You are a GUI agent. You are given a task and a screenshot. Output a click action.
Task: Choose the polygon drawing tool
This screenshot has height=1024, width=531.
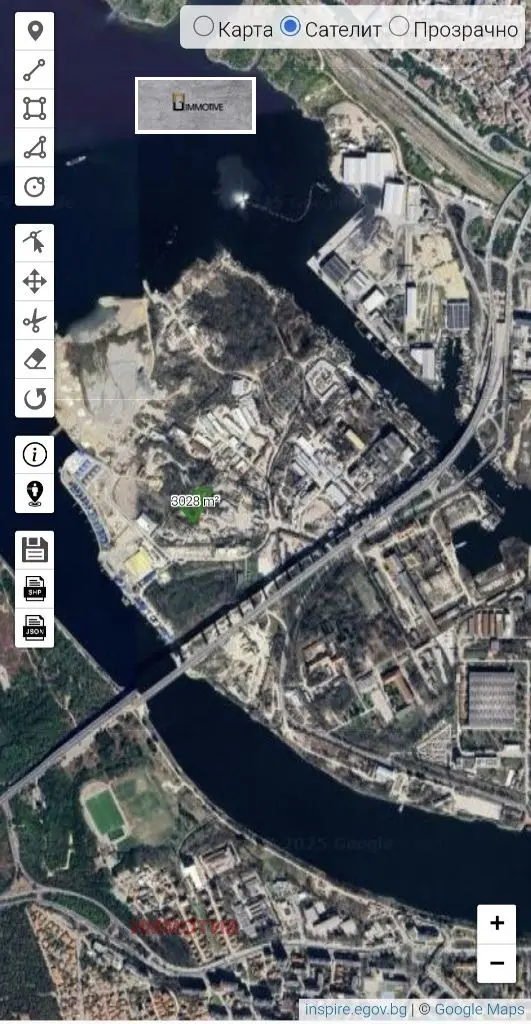35,148
